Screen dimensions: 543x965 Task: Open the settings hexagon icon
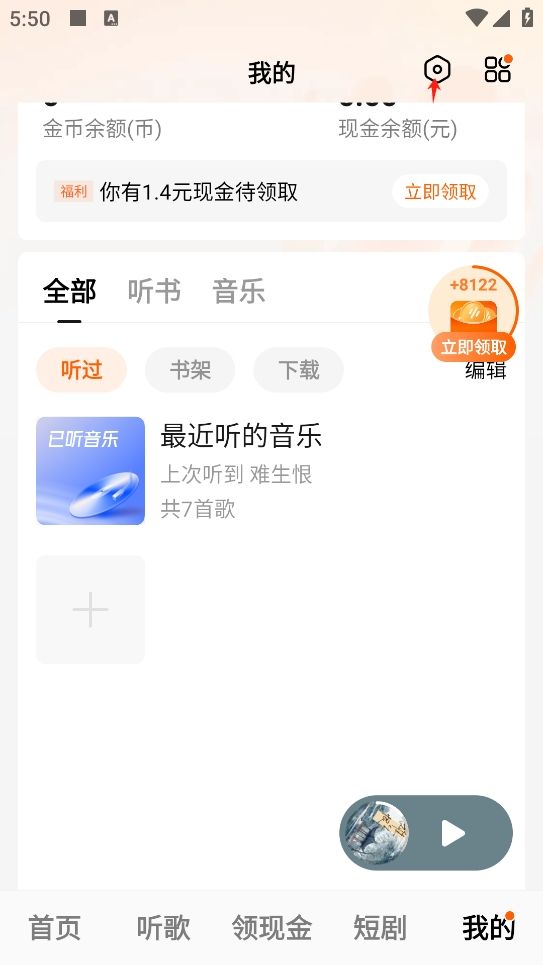pyautogui.click(x=436, y=70)
